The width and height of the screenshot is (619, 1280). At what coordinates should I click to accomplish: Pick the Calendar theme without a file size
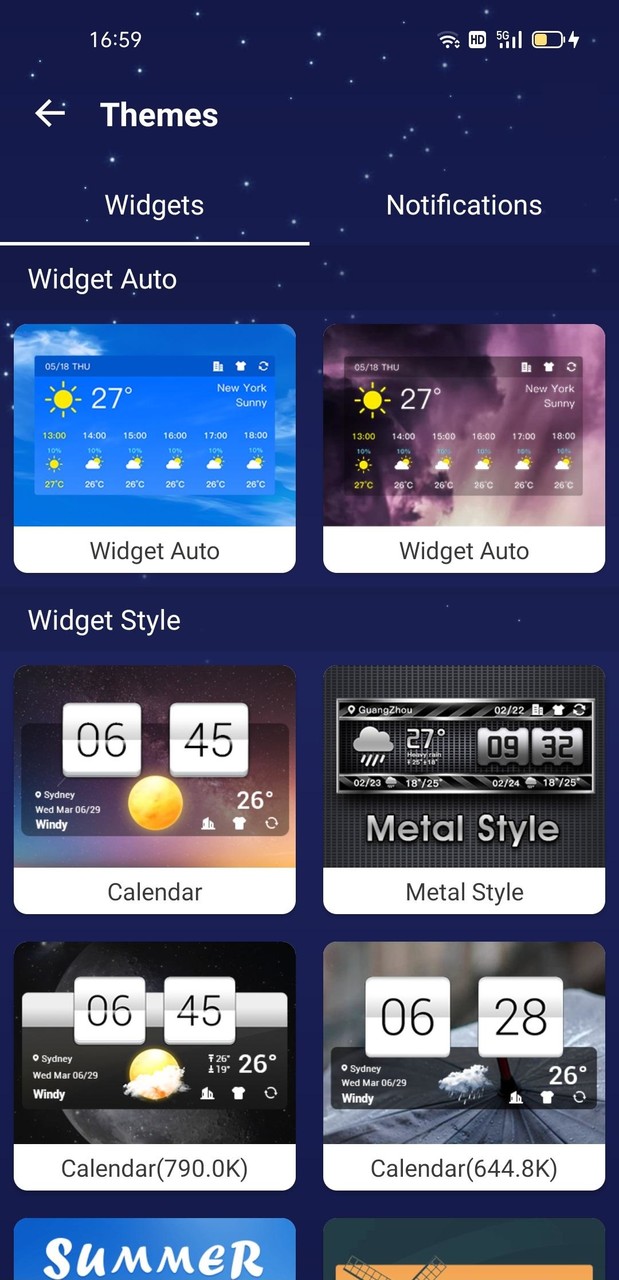(x=155, y=789)
